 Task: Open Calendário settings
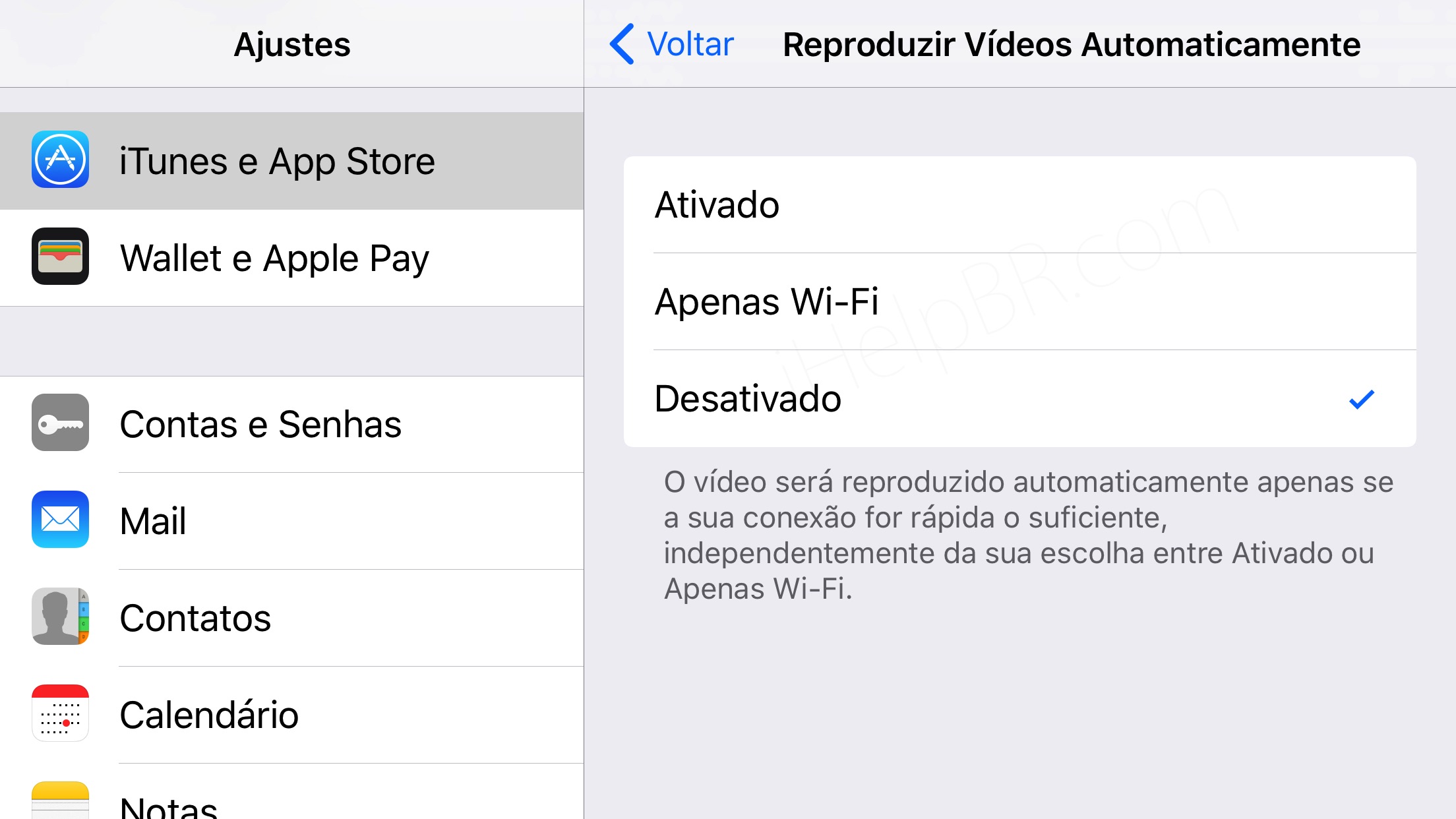(x=291, y=715)
